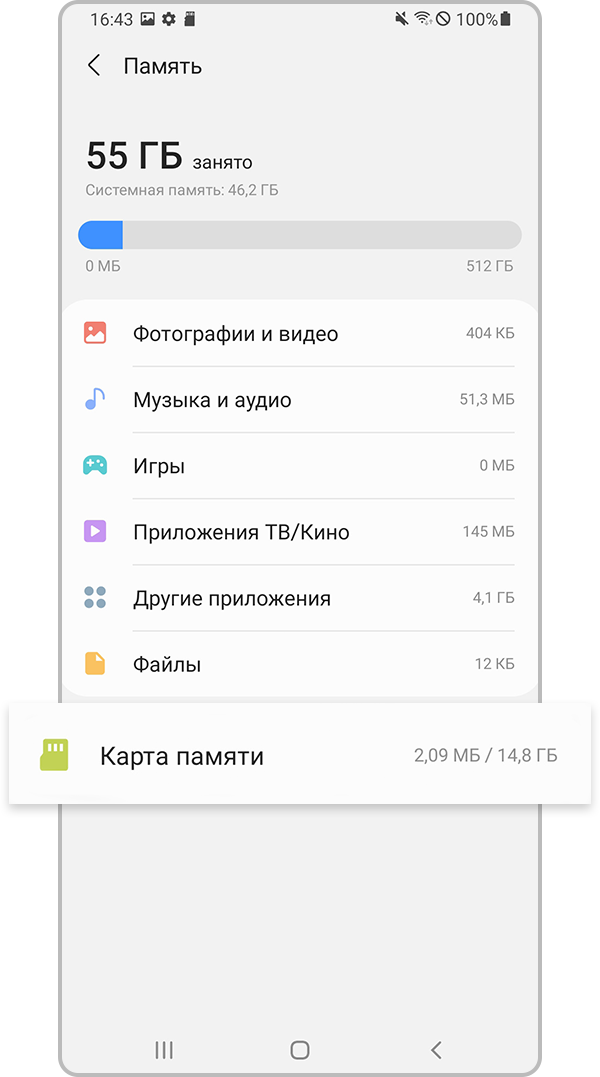The image size is (600, 1077).
Task: Tap the system home button
Action: coord(299,1050)
